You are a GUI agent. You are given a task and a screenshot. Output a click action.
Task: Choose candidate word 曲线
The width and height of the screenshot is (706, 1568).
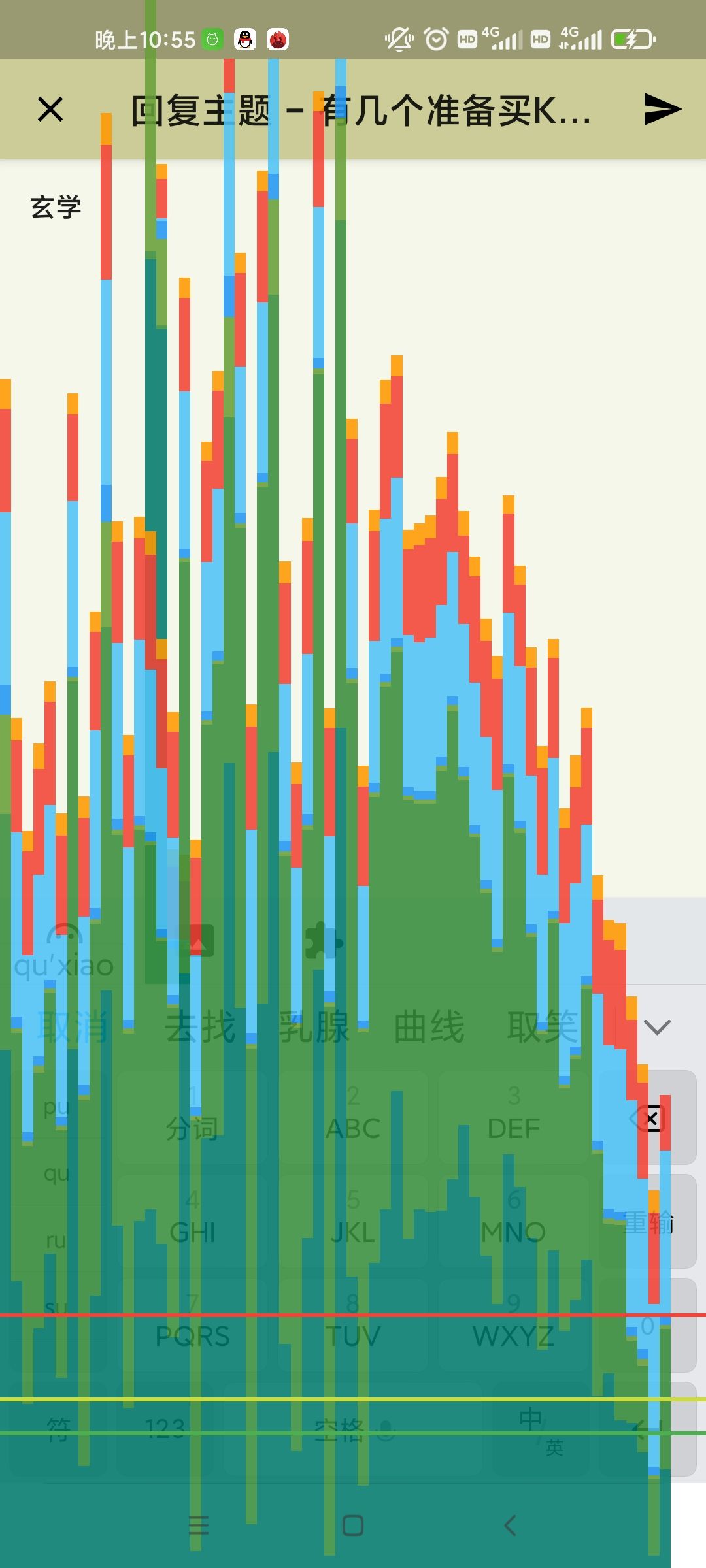[429, 1026]
